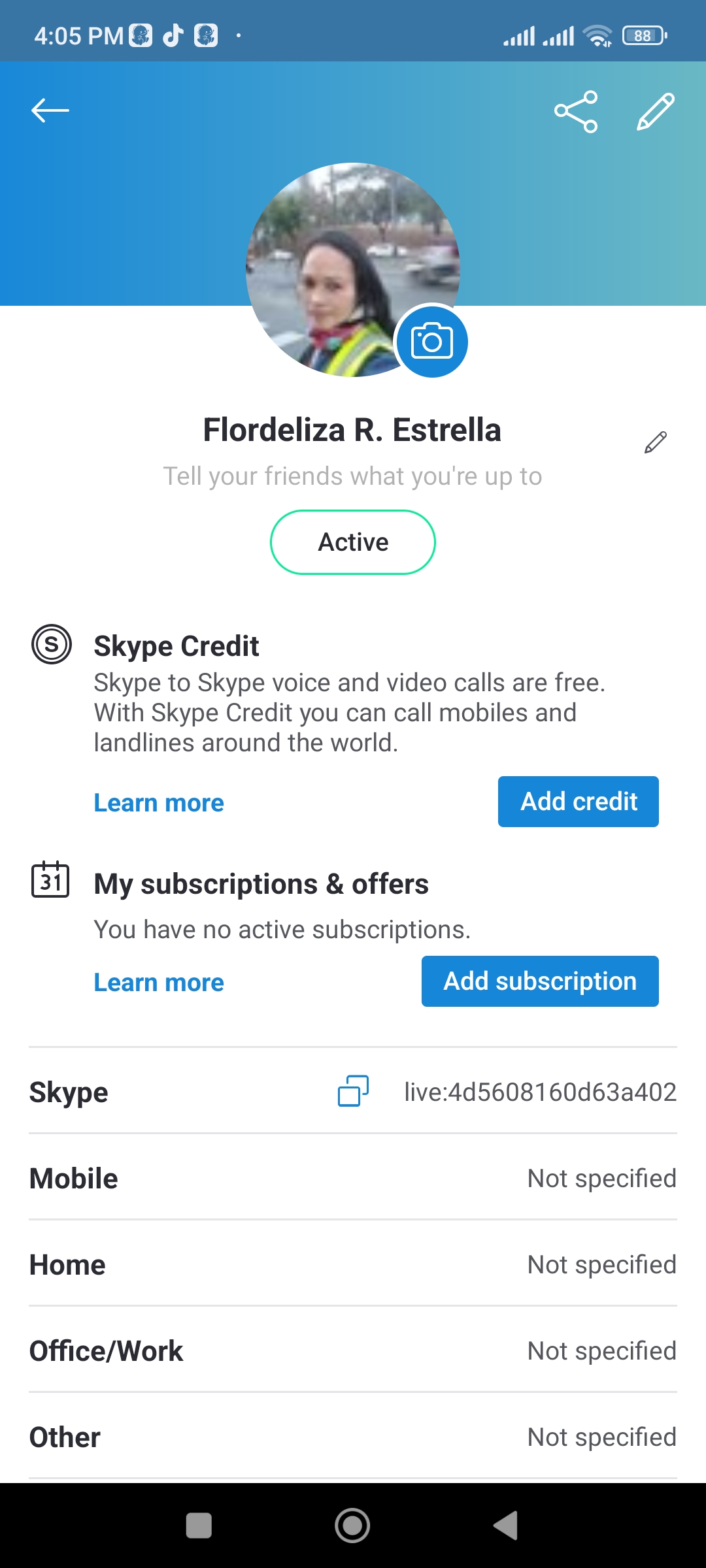
Task: Open Learn more under Skype Credit
Action: tap(159, 803)
